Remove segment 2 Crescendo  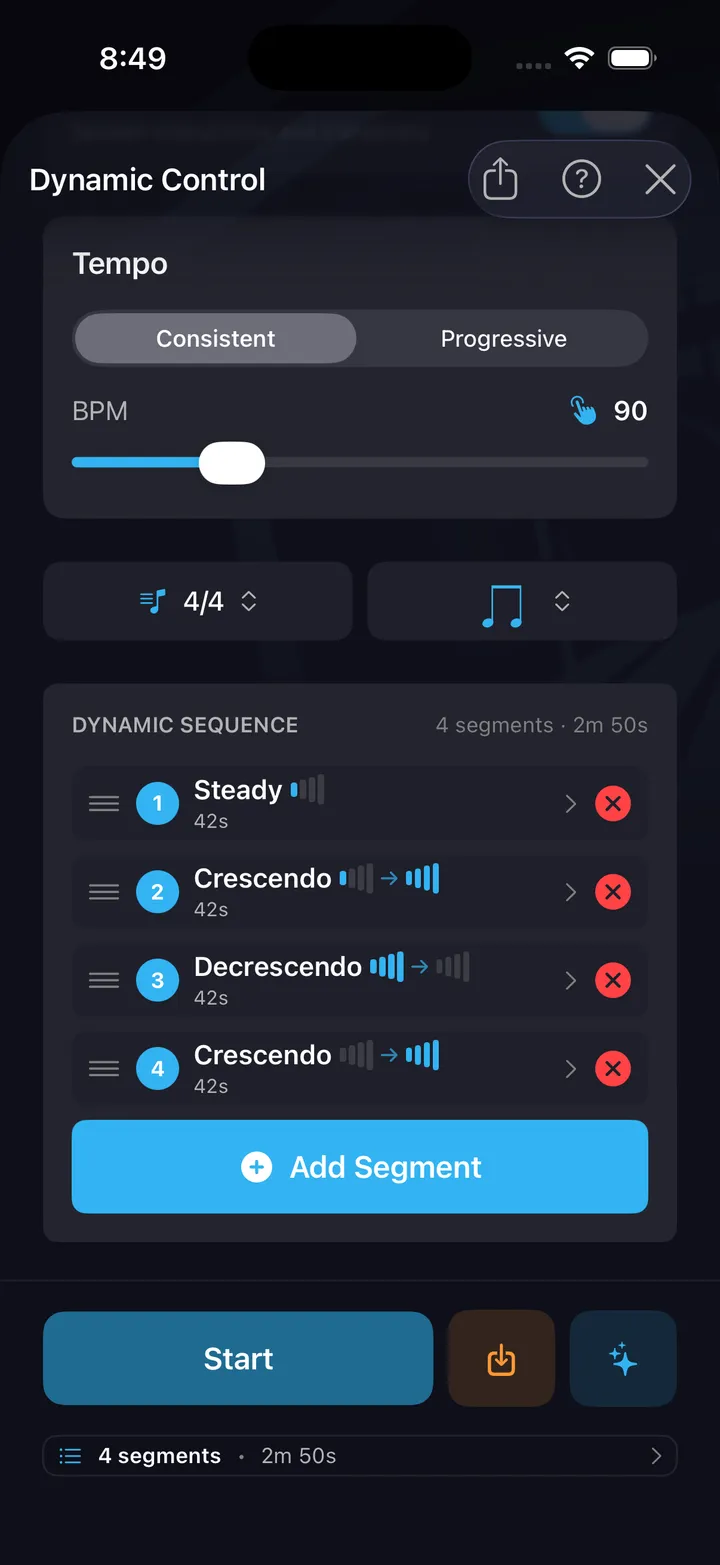pos(613,892)
